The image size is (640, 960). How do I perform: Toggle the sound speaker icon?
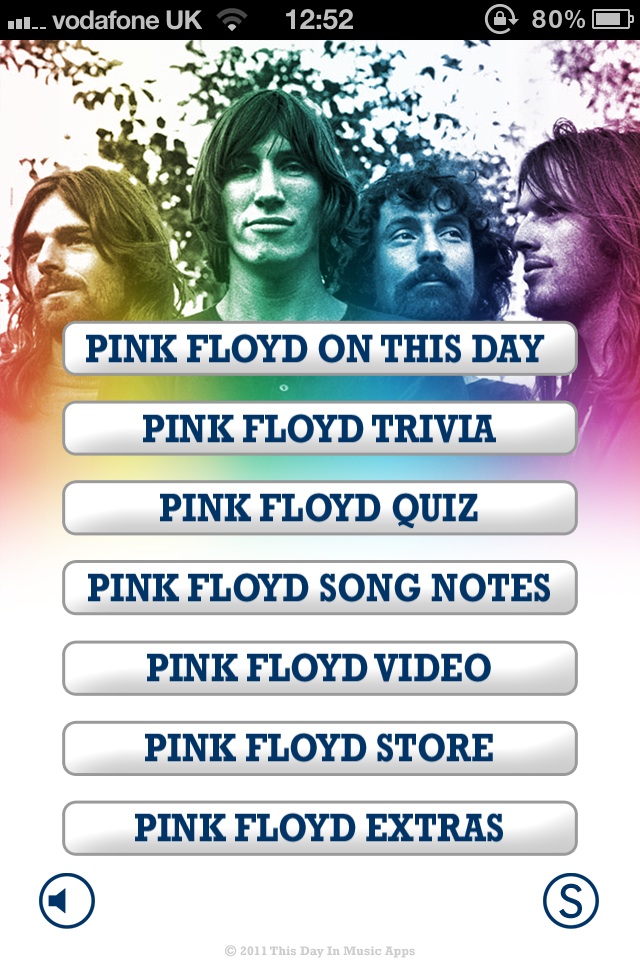coord(67,901)
